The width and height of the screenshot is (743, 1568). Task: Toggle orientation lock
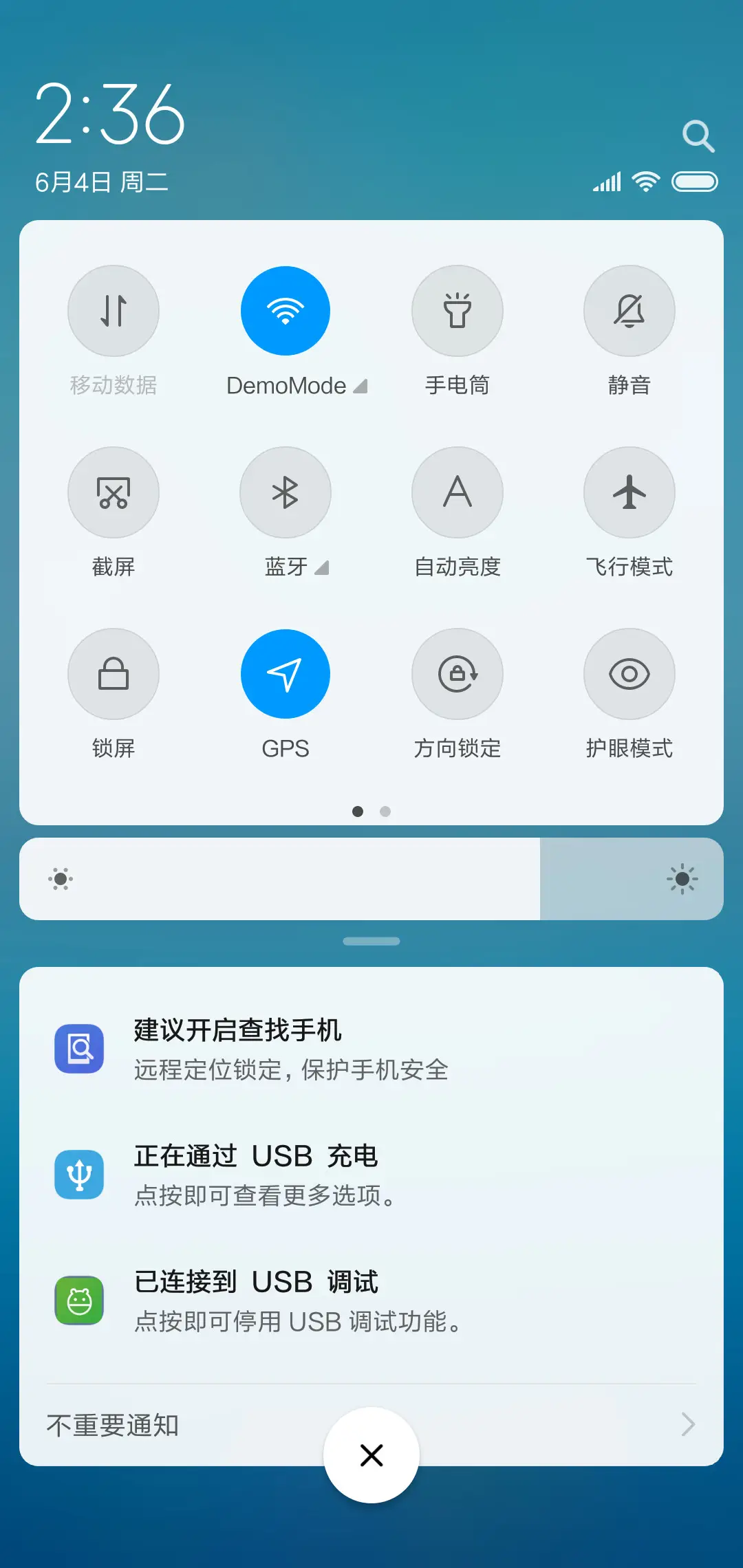457,674
